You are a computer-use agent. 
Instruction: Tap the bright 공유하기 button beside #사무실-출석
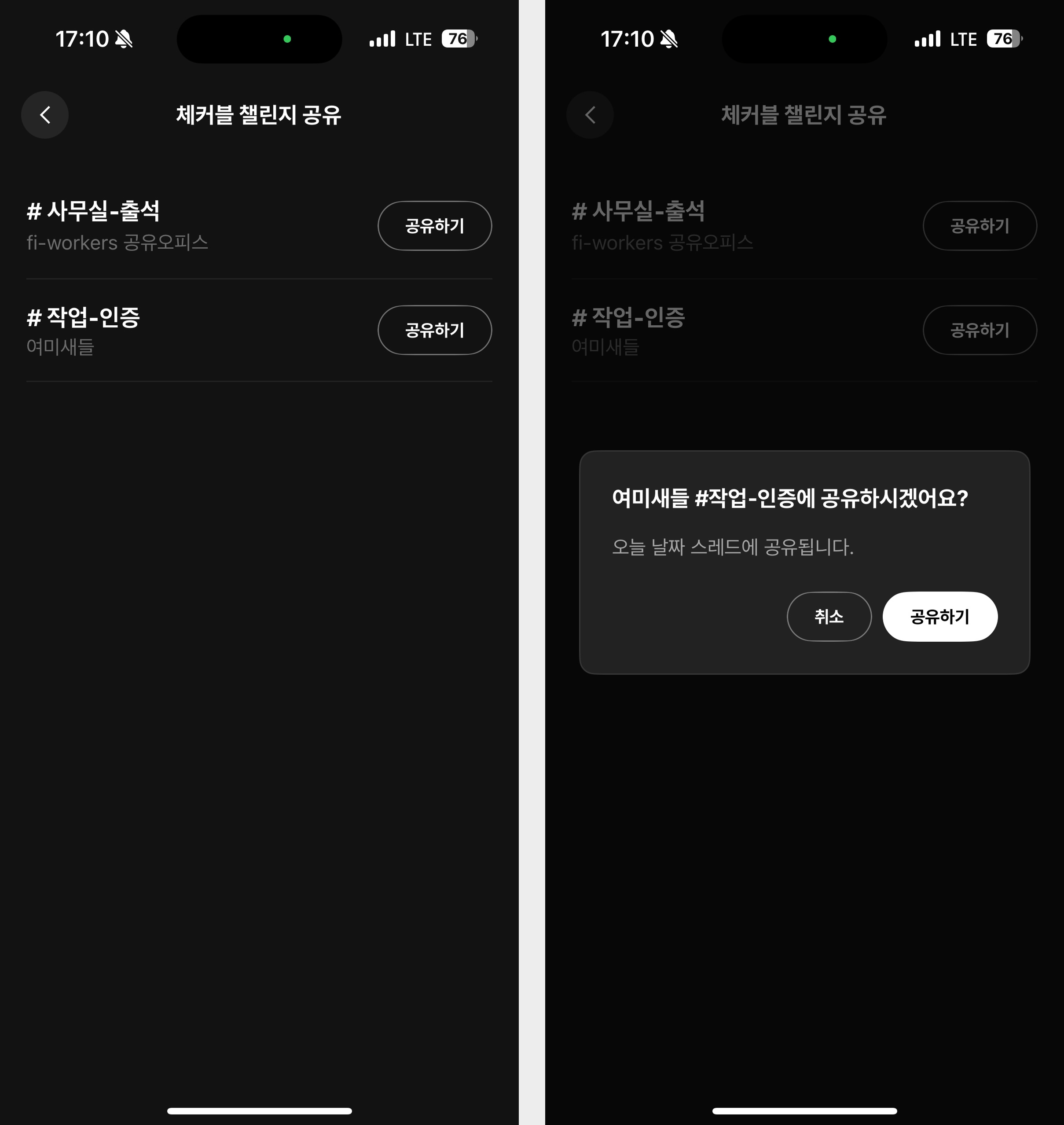point(434,226)
